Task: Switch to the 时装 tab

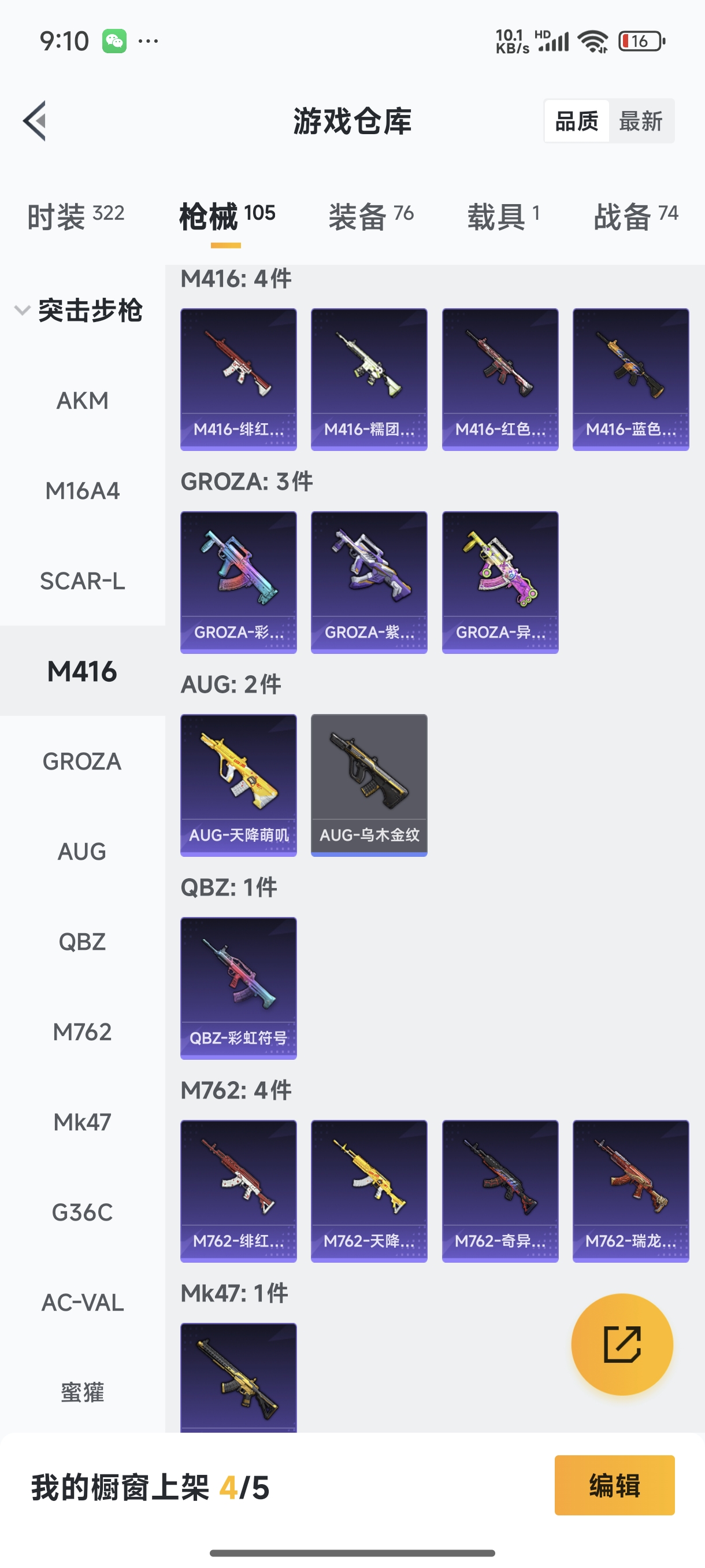Action: tap(76, 216)
